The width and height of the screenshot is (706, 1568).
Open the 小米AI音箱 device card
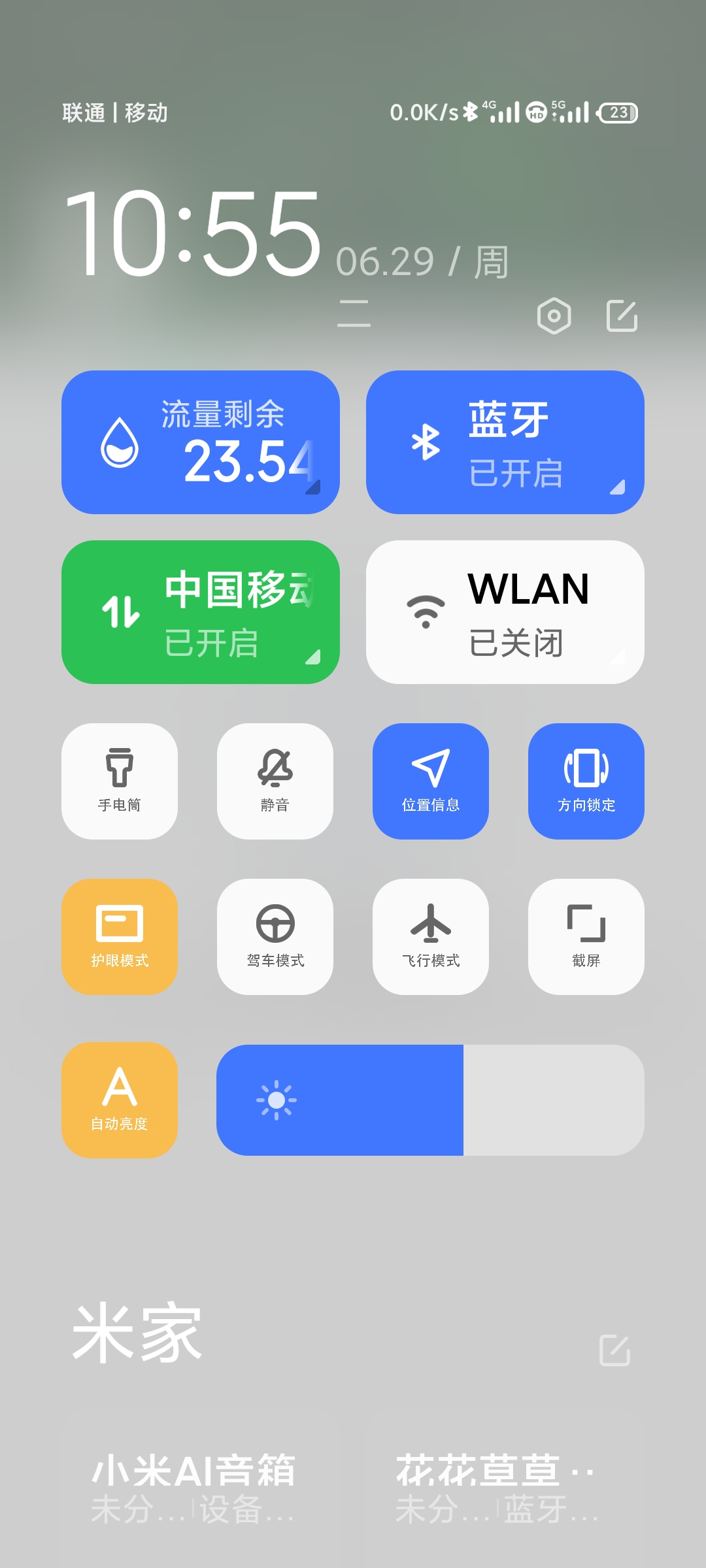(x=194, y=1488)
